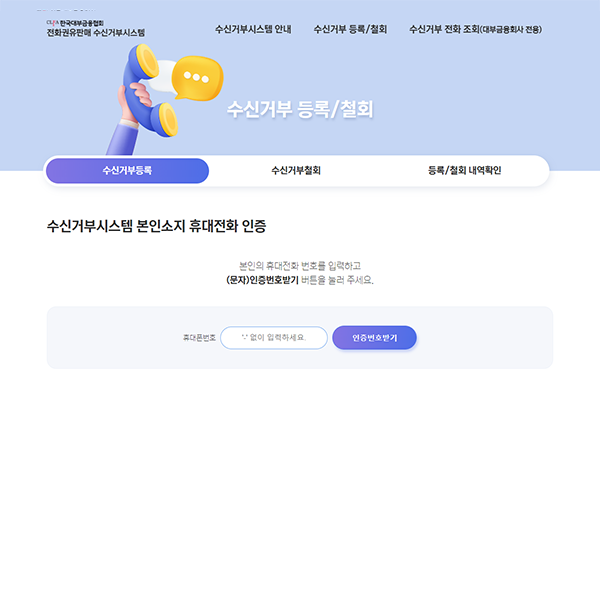Focus the 휴대폰번호 input field
600x611 pixels.
274,338
